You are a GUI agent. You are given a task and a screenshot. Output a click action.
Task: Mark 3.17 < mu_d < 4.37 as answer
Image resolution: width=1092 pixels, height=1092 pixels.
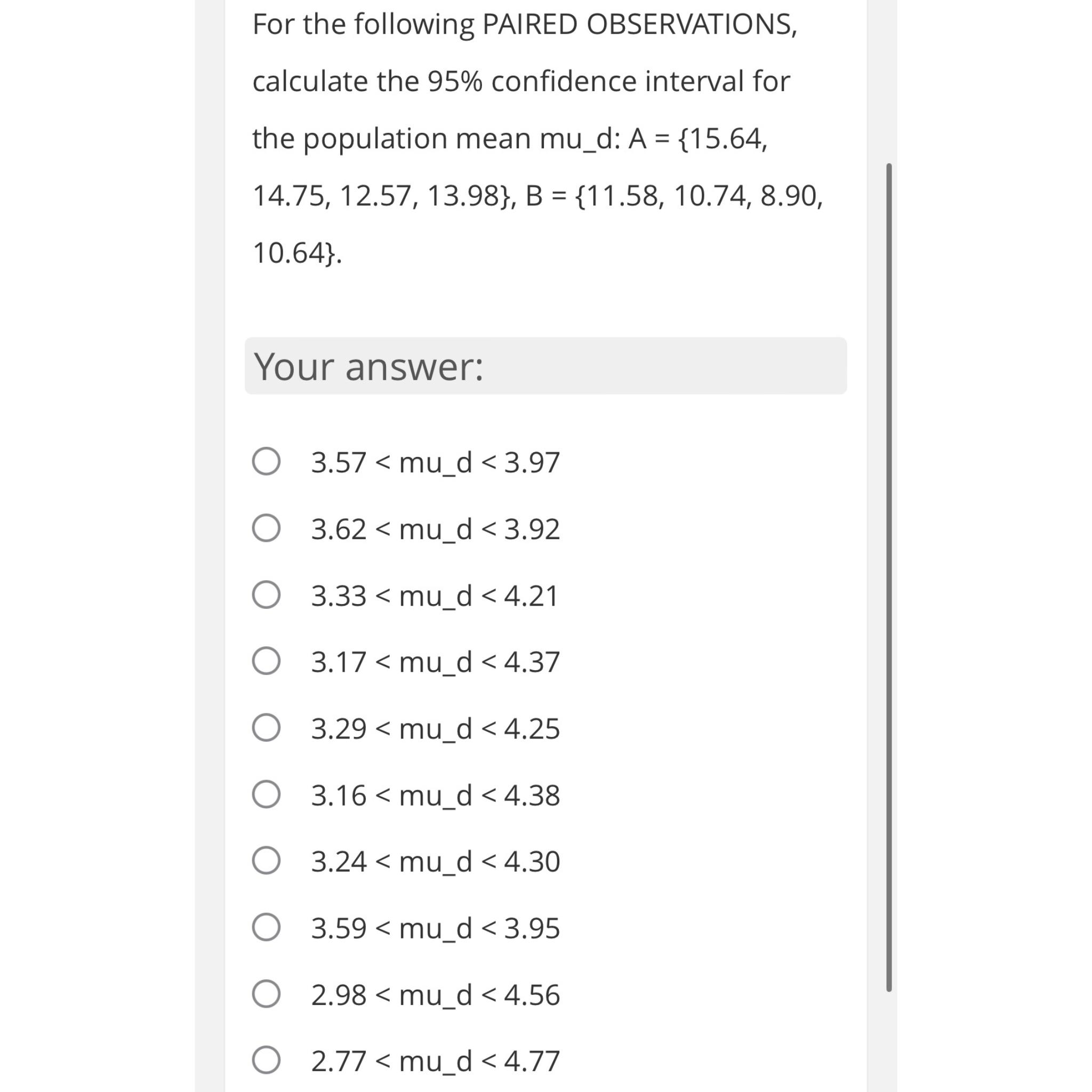tap(266, 661)
